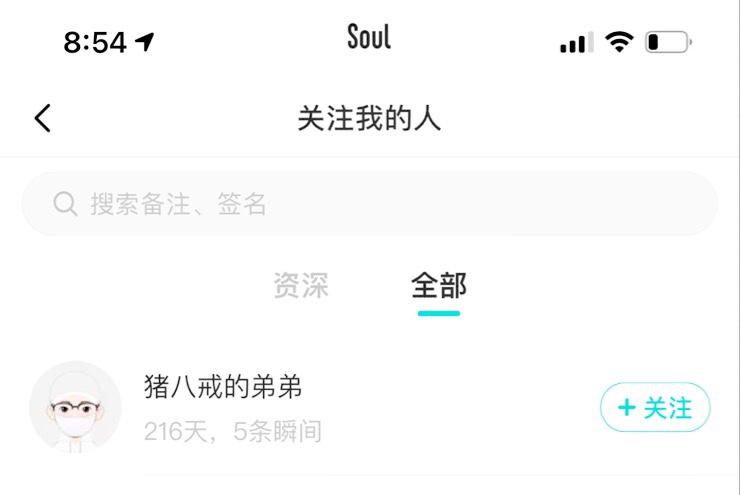740x495 pixels.
Task: Tap the 搜索备注、签名 search field
Action: tap(370, 204)
